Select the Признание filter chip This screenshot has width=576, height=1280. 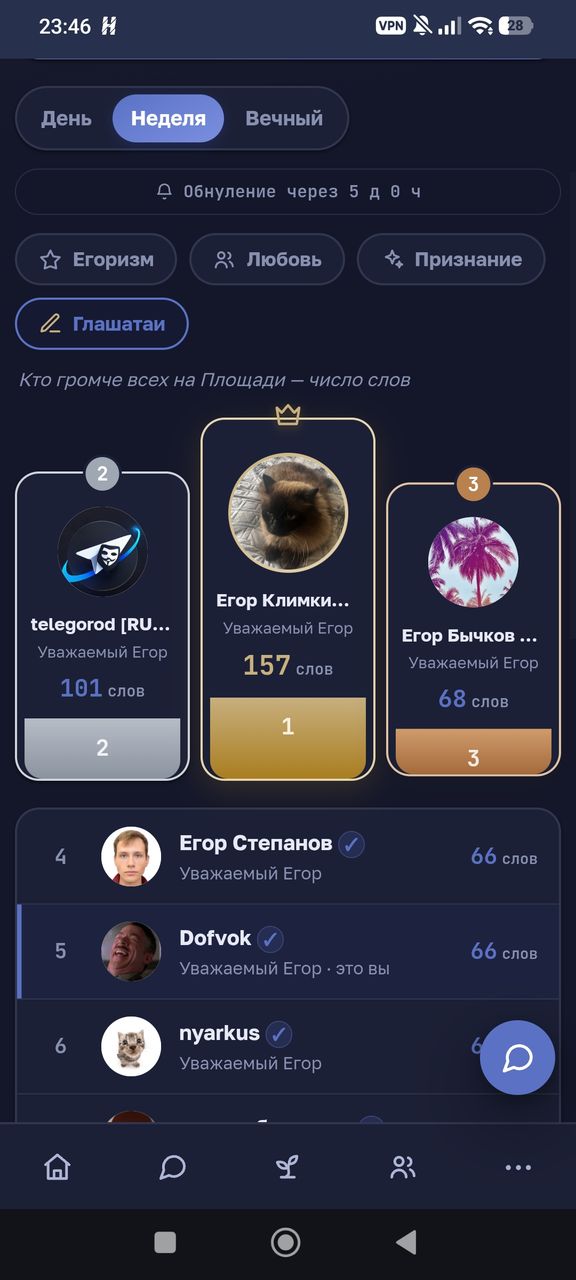[x=451, y=259]
